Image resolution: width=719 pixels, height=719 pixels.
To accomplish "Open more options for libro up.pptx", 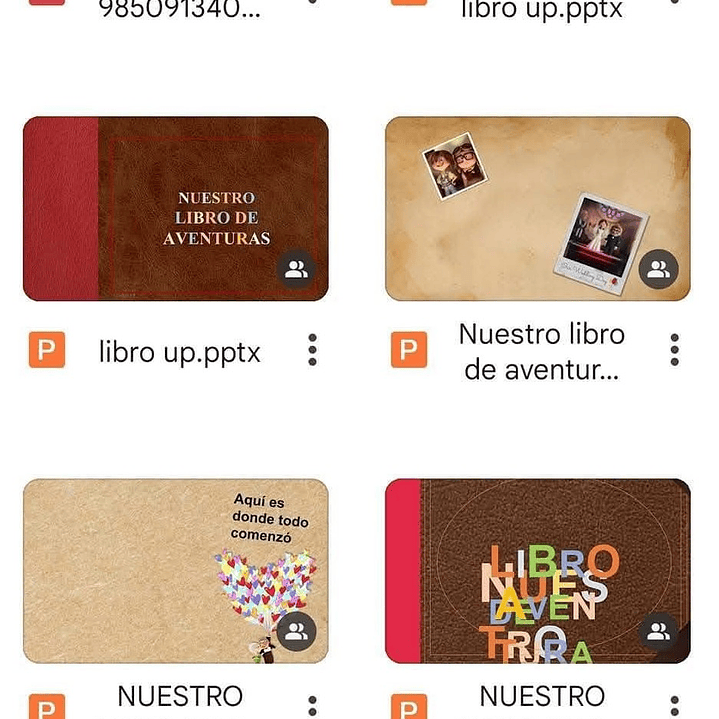I will coord(312,350).
